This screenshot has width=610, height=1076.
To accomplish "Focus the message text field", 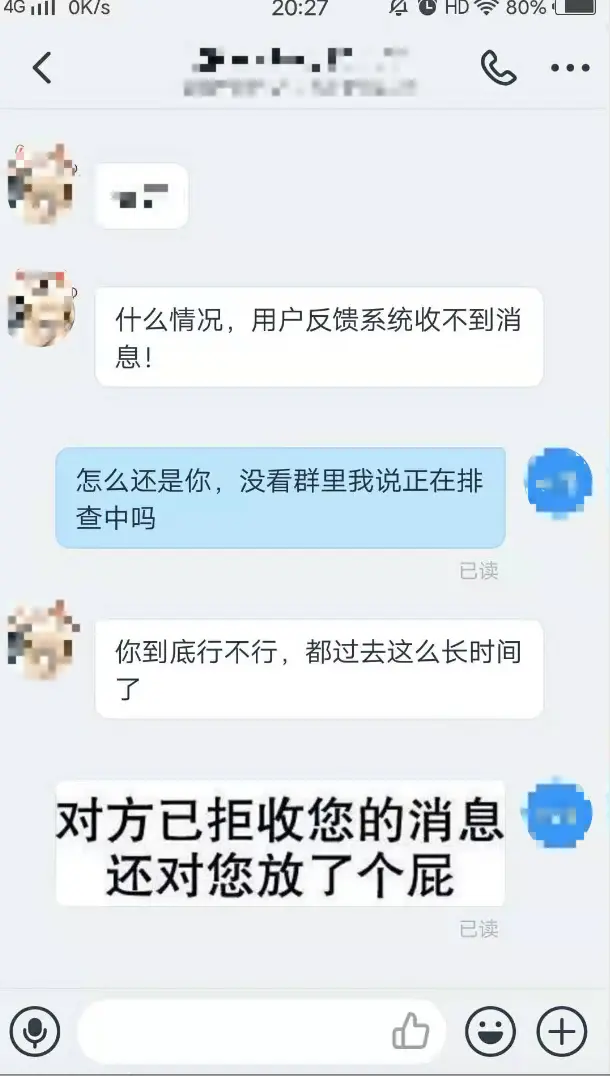I will tap(230, 1031).
